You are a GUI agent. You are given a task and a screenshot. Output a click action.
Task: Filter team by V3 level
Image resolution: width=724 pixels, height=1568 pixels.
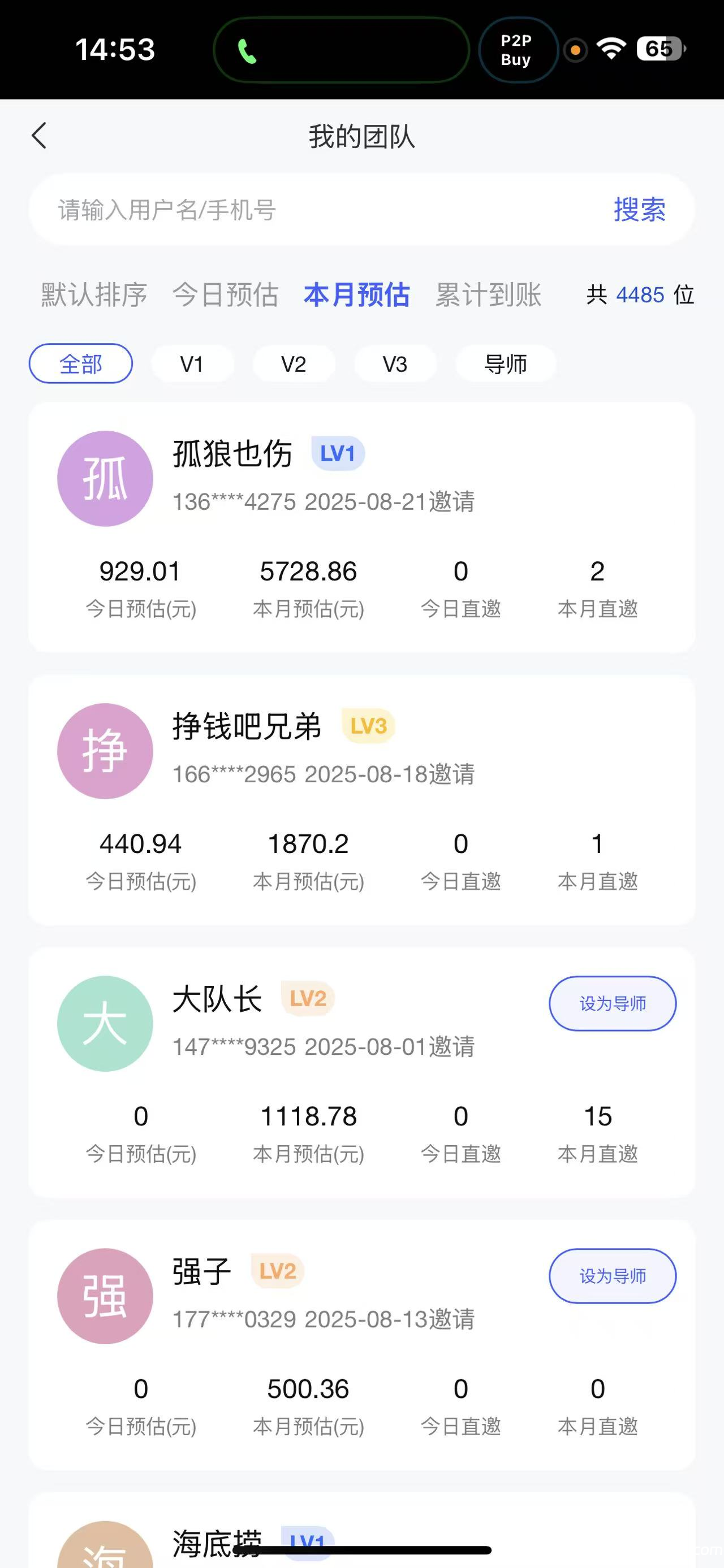coord(395,364)
